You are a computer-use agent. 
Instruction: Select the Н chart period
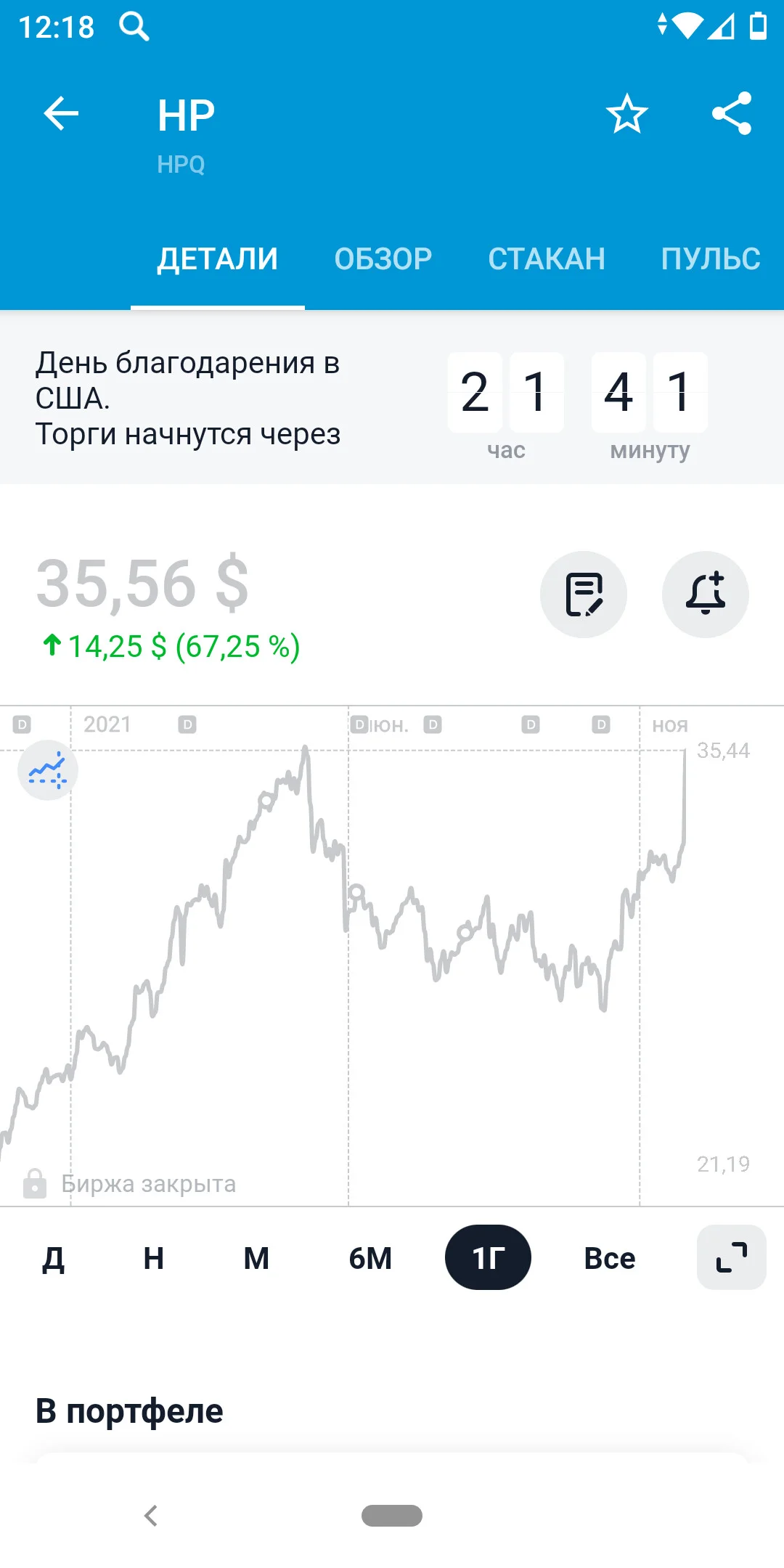(x=154, y=1258)
